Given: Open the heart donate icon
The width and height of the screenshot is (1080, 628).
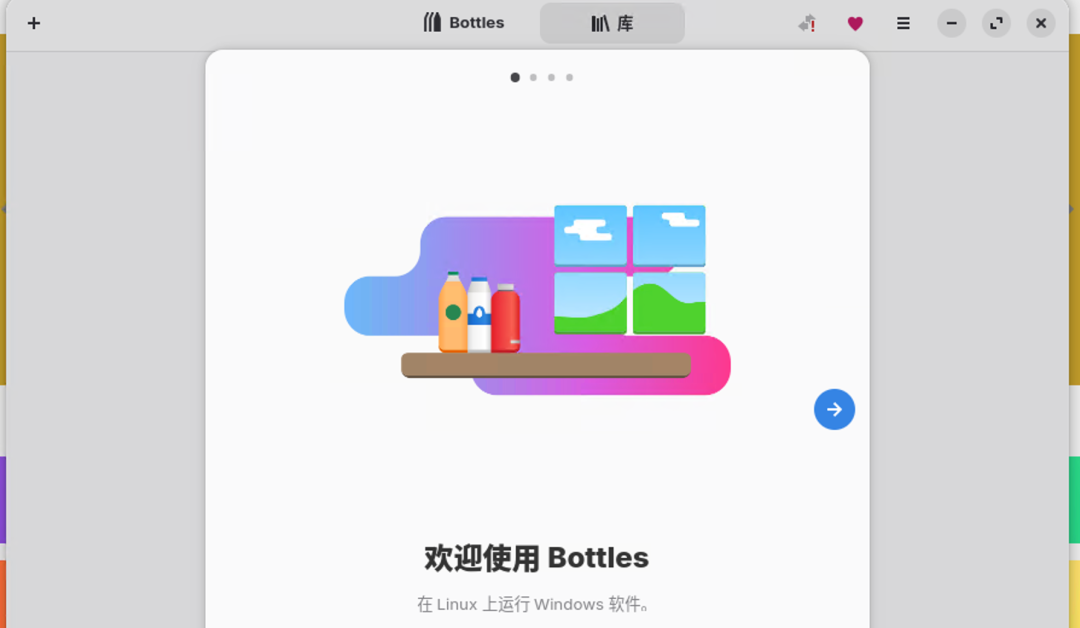Looking at the screenshot, I should tap(855, 23).
